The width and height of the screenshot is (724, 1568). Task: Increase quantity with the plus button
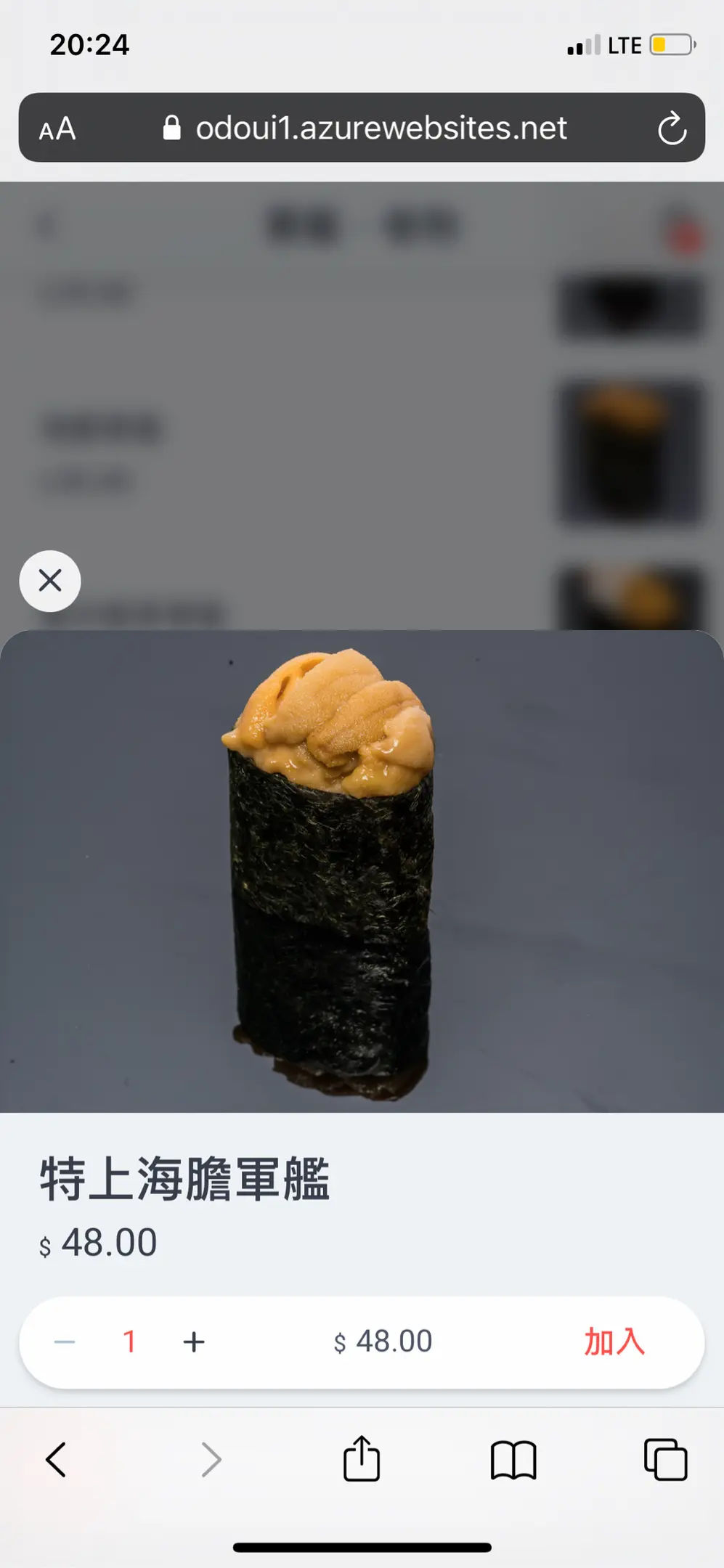pyautogui.click(x=194, y=1342)
